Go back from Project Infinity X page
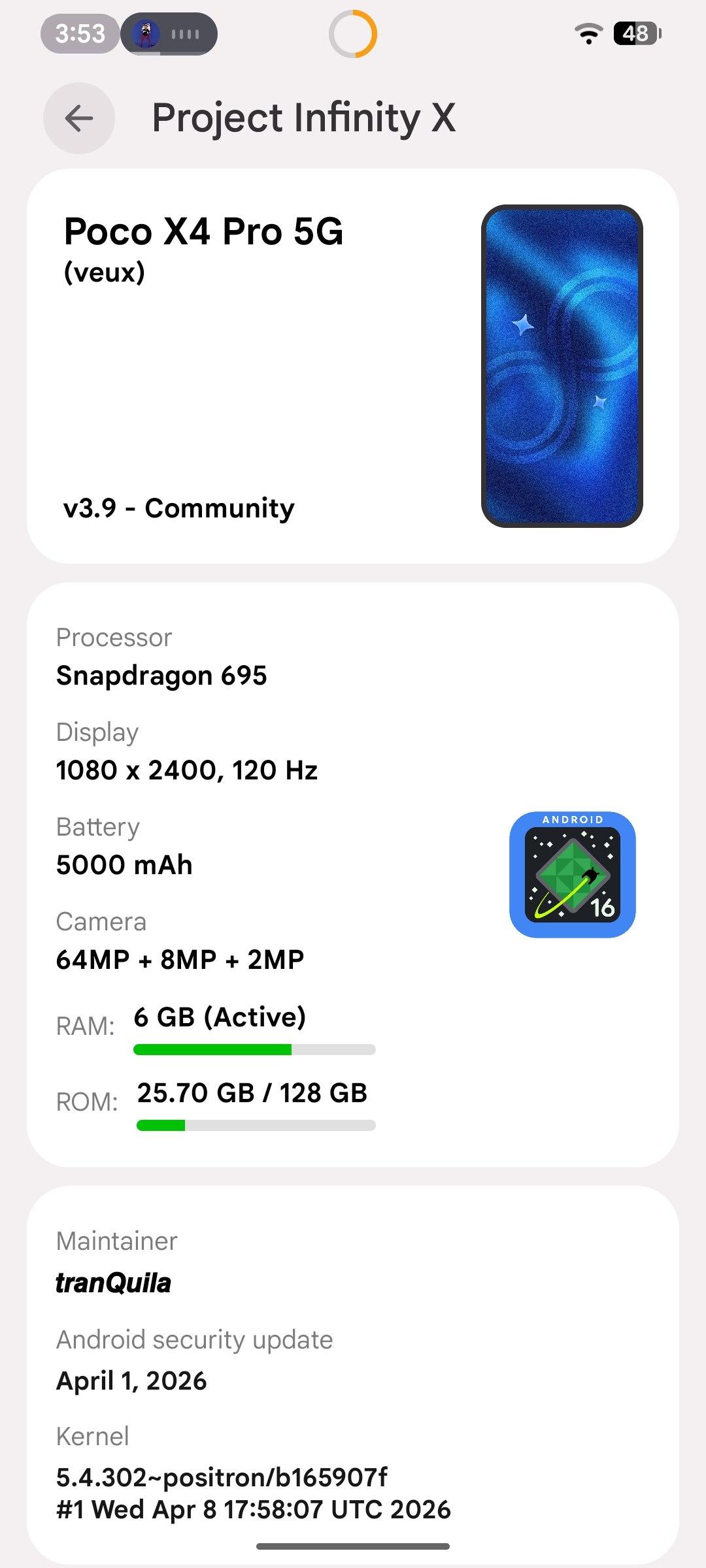The width and height of the screenshot is (706, 1568). tap(79, 118)
